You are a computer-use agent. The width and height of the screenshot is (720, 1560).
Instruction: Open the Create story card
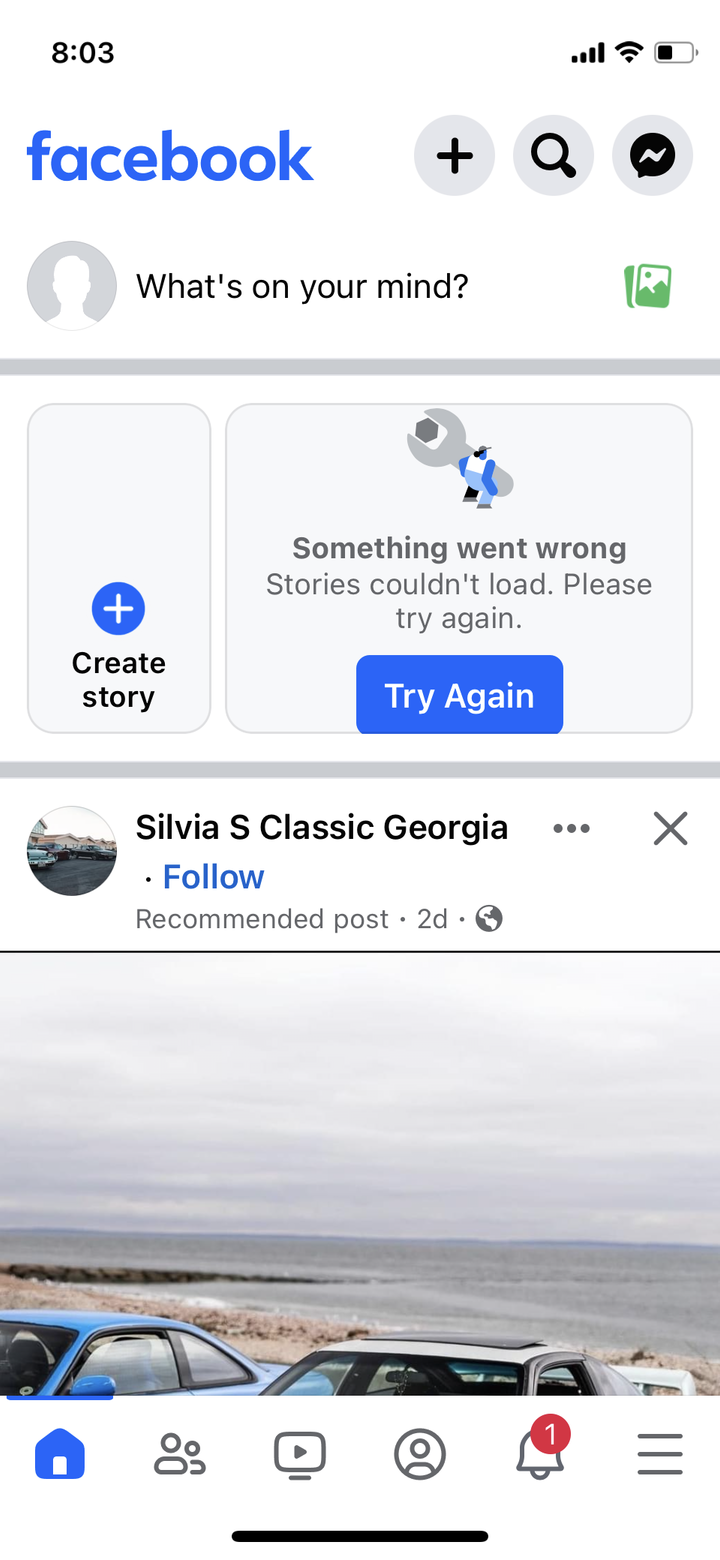coord(119,568)
